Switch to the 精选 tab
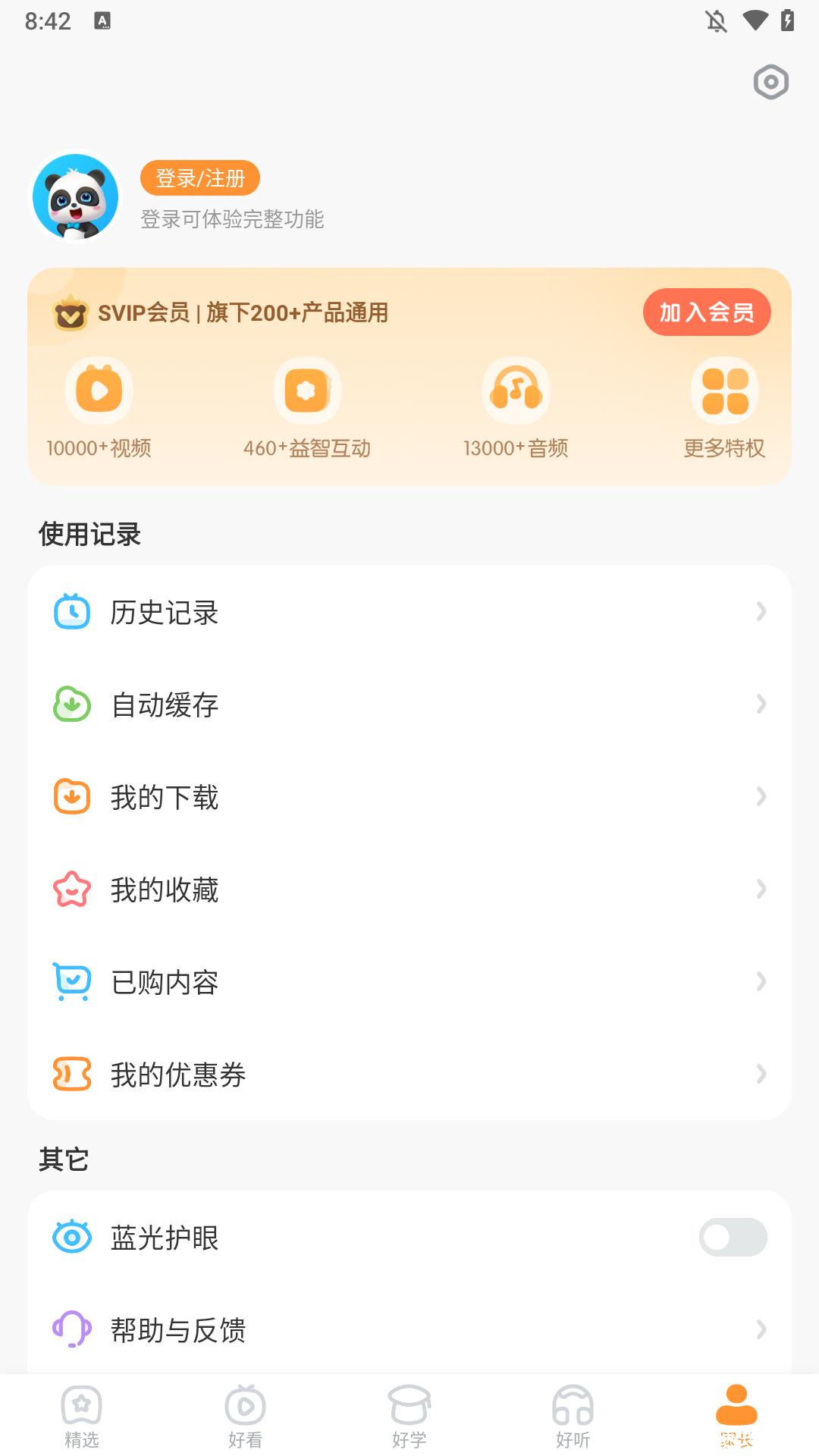The image size is (819, 1456). 82,1416
